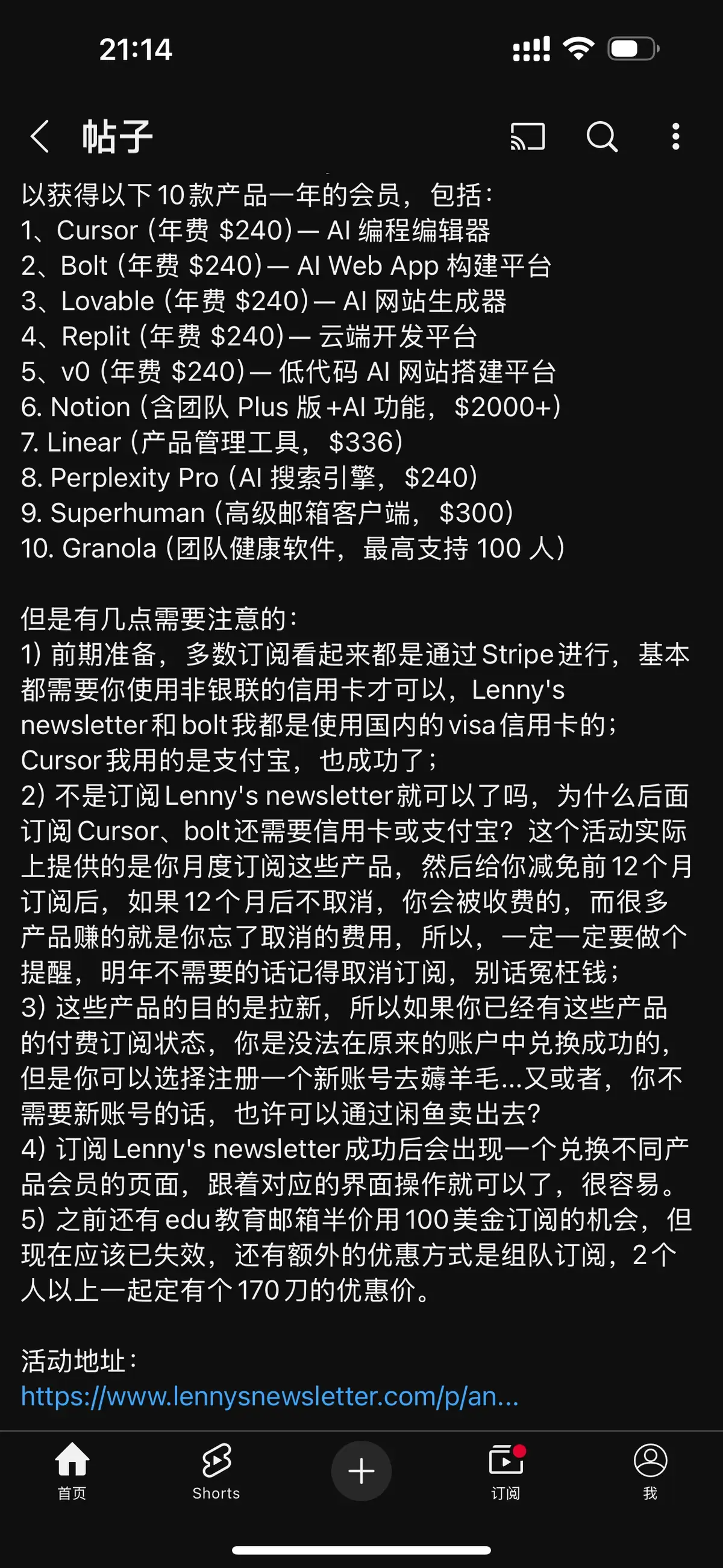723x1568 pixels.
Task: Tap the home indicator bar at screen bottom
Action: coord(361,1550)
